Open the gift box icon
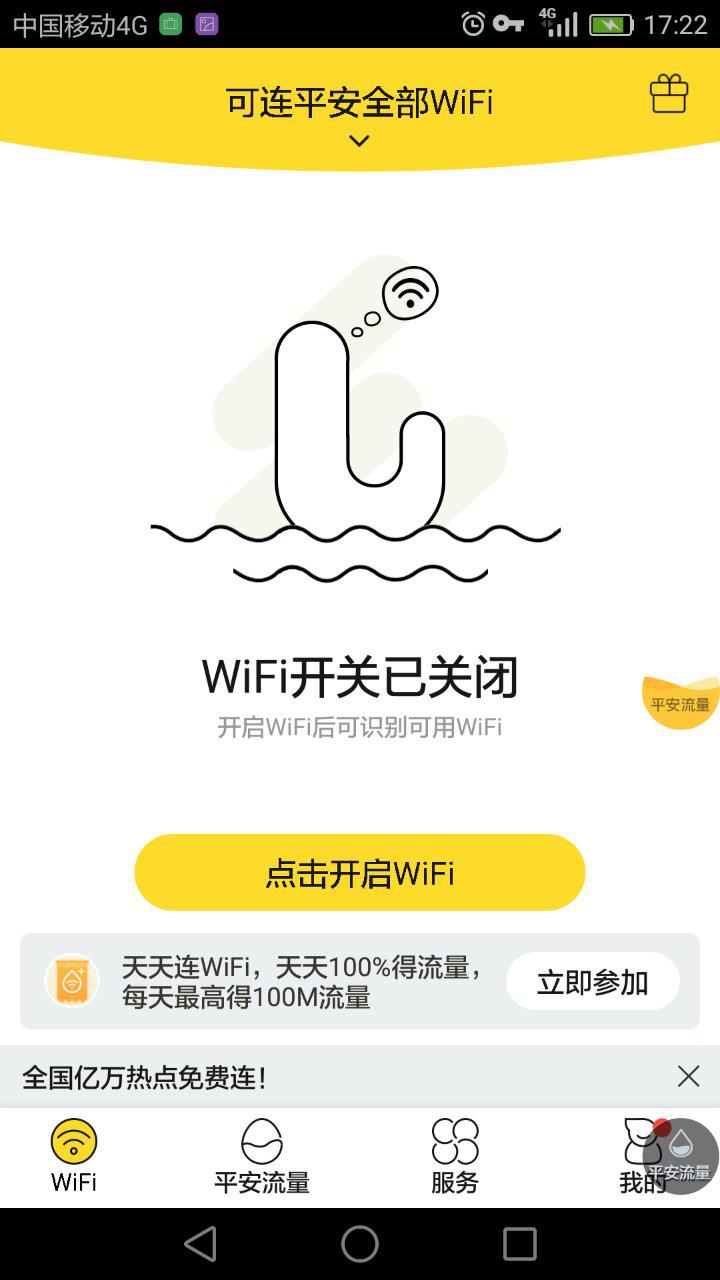 (x=669, y=95)
